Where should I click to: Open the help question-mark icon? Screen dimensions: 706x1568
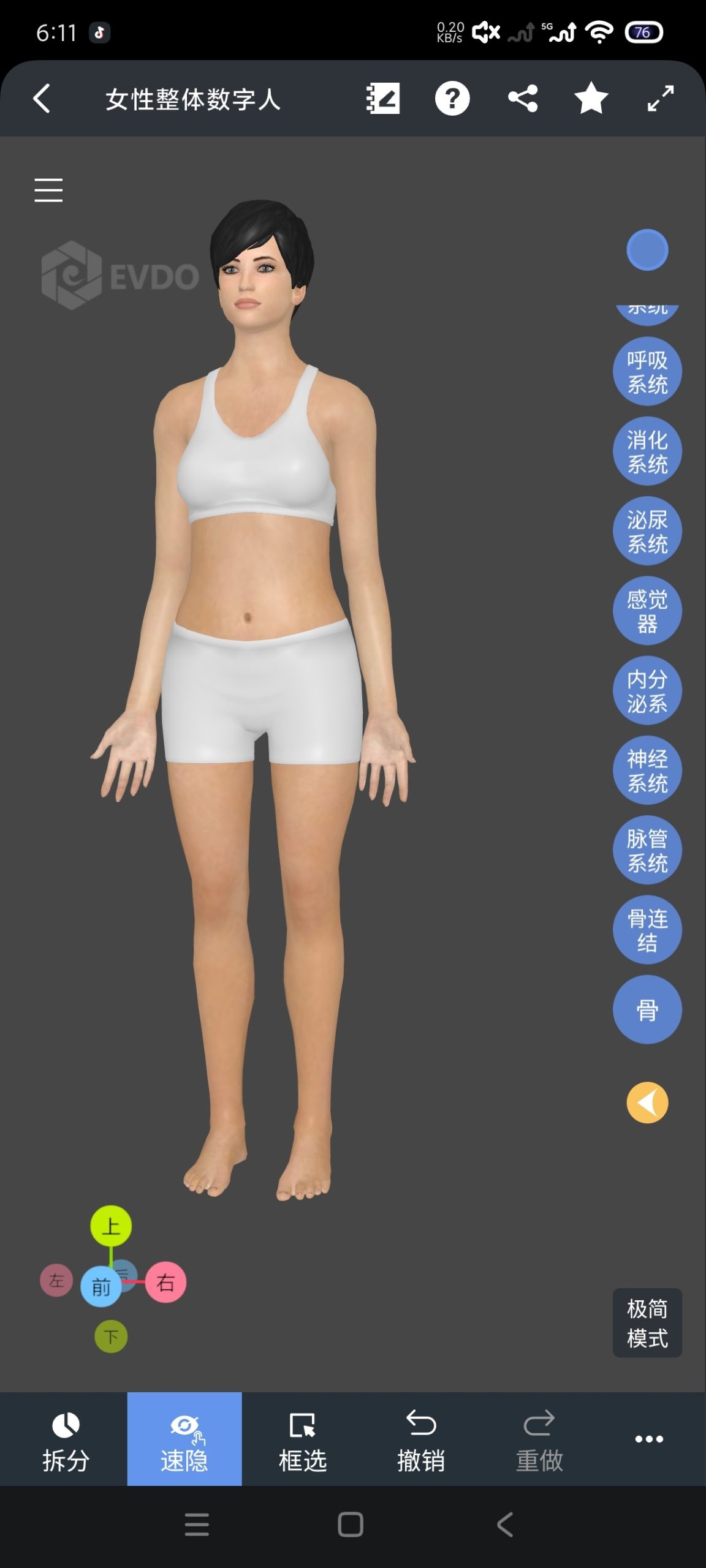click(452, 98)
